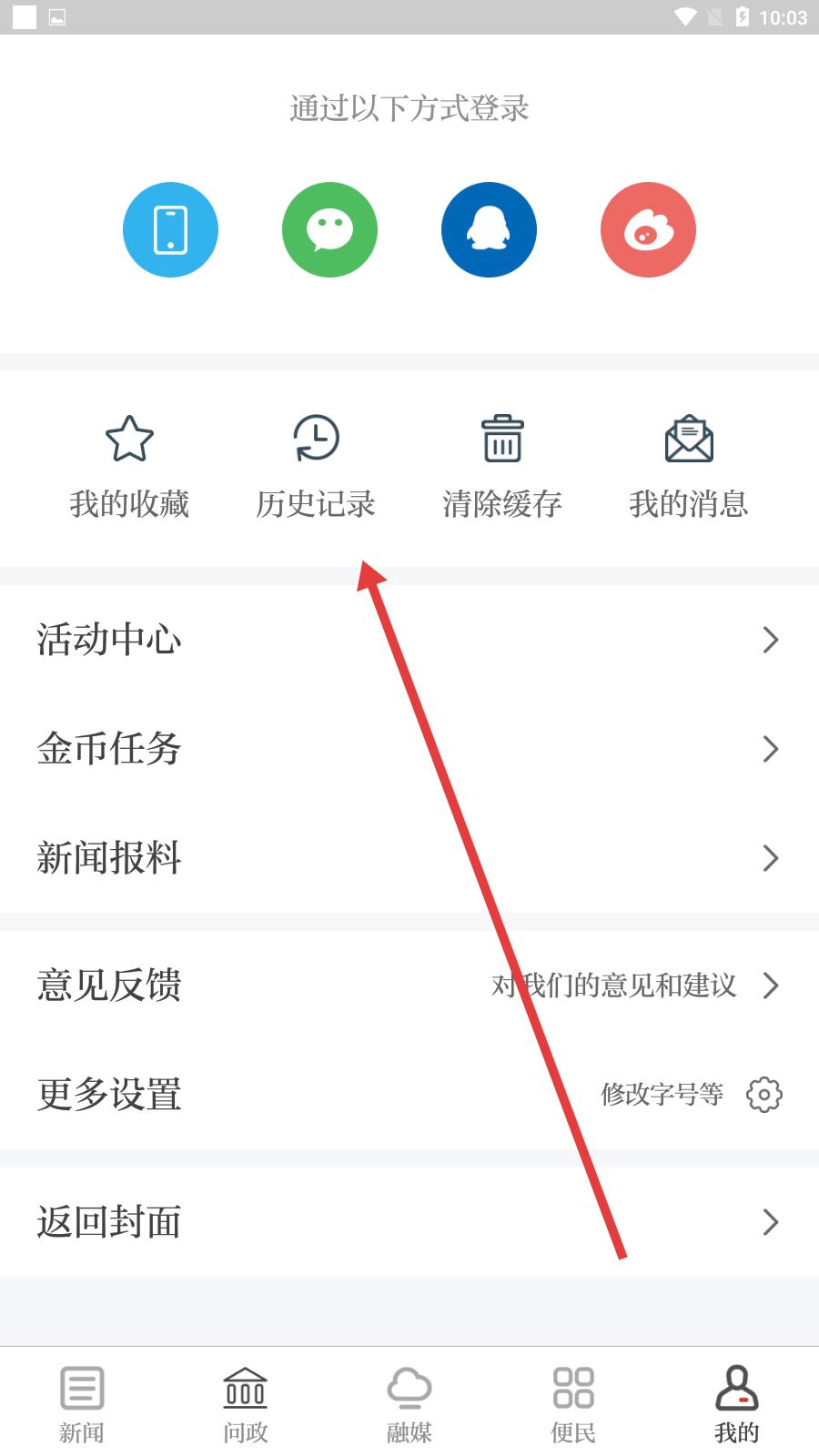Screen dimensions: 819x1456
Task: Select the 返回封面 row
Action: pos(409,1222)
